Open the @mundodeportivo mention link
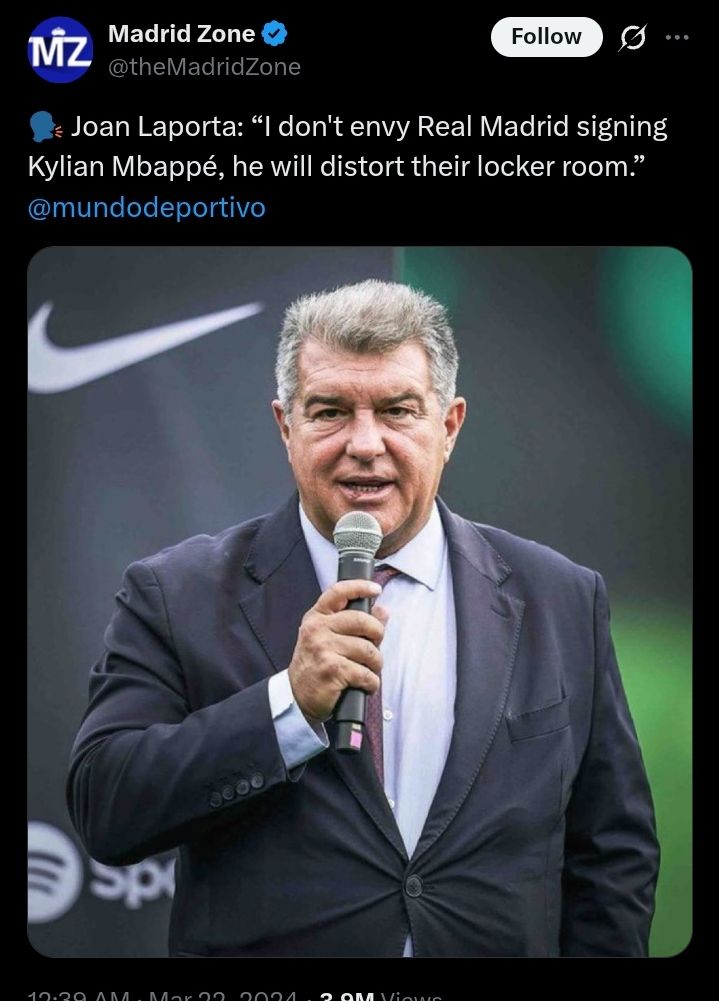 tap(147, 208)
